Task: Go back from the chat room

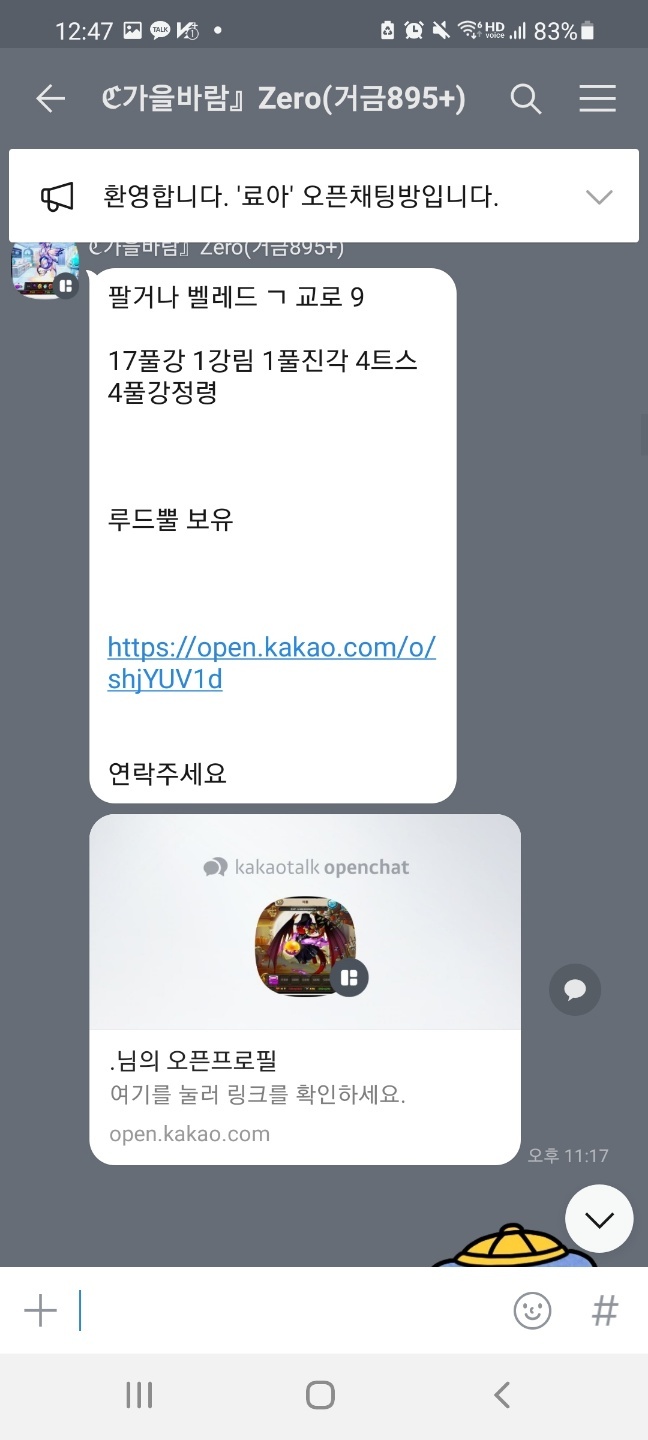Action: point(50,98)
